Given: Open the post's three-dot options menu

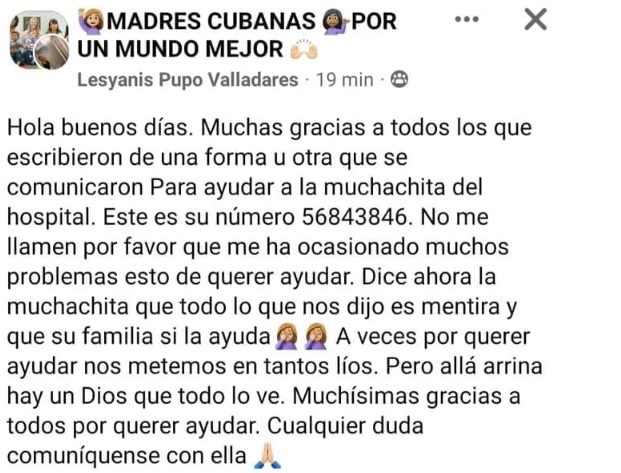Looking at the screenshot, I should 466,19.
